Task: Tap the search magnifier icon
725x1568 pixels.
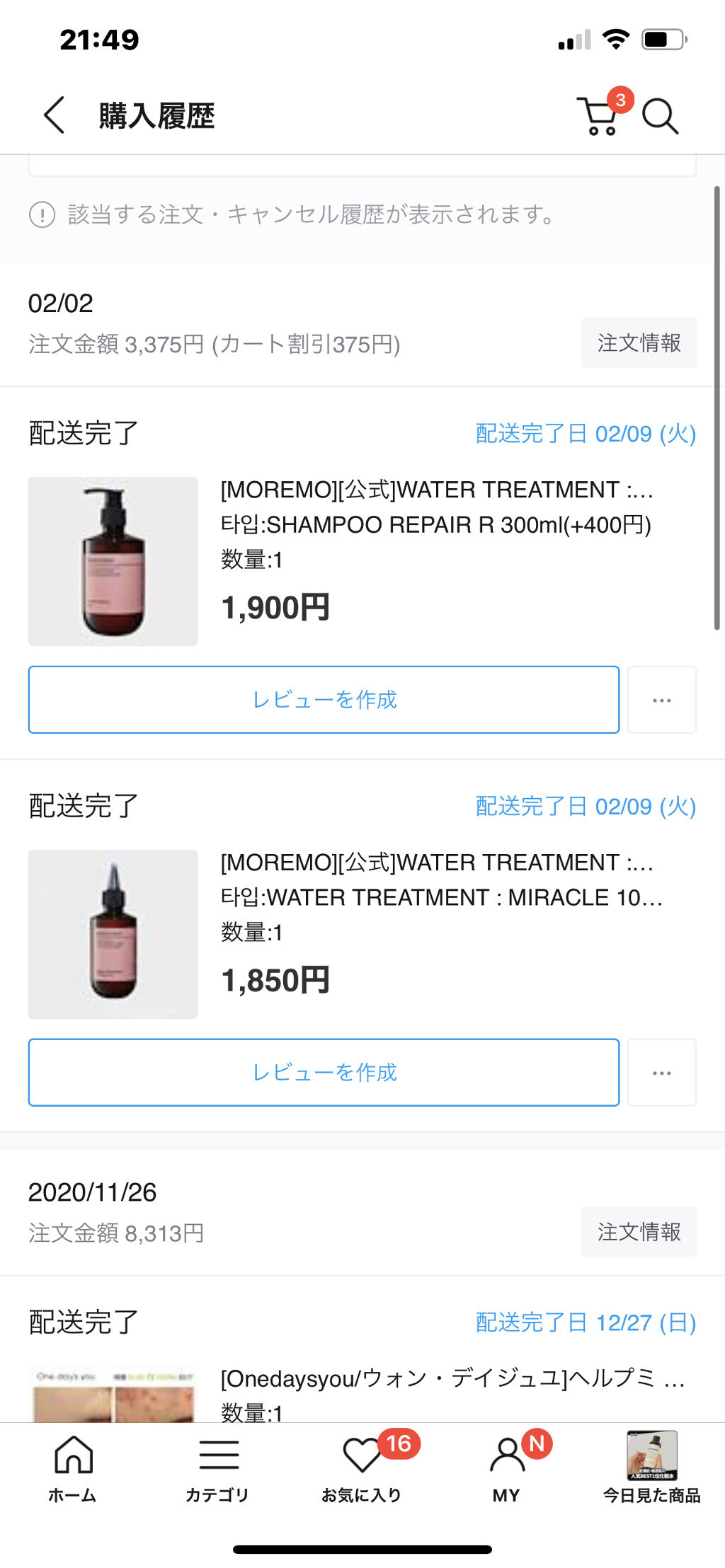Action: (660, 116)
